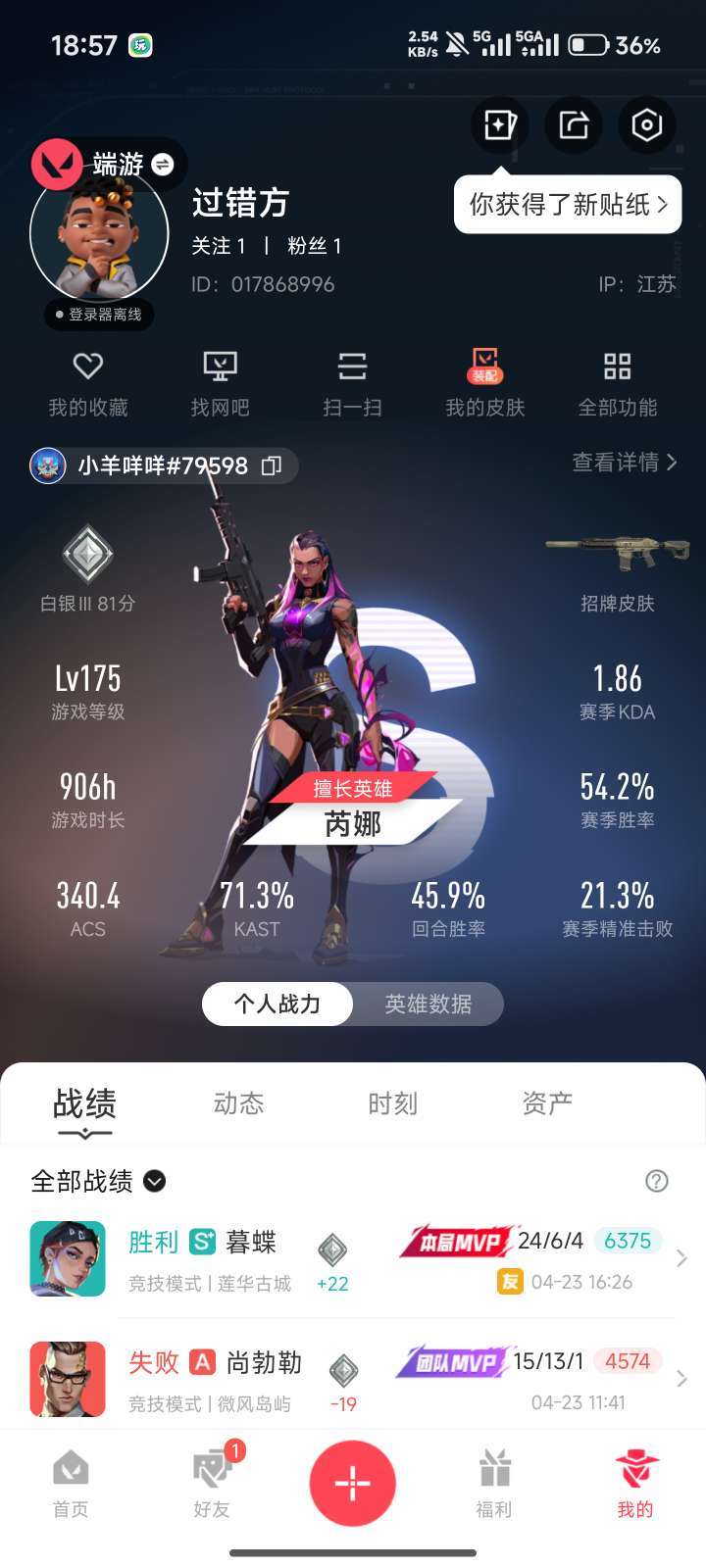
Task: Open the settings hexagon icon
Action: pos(647,125)
